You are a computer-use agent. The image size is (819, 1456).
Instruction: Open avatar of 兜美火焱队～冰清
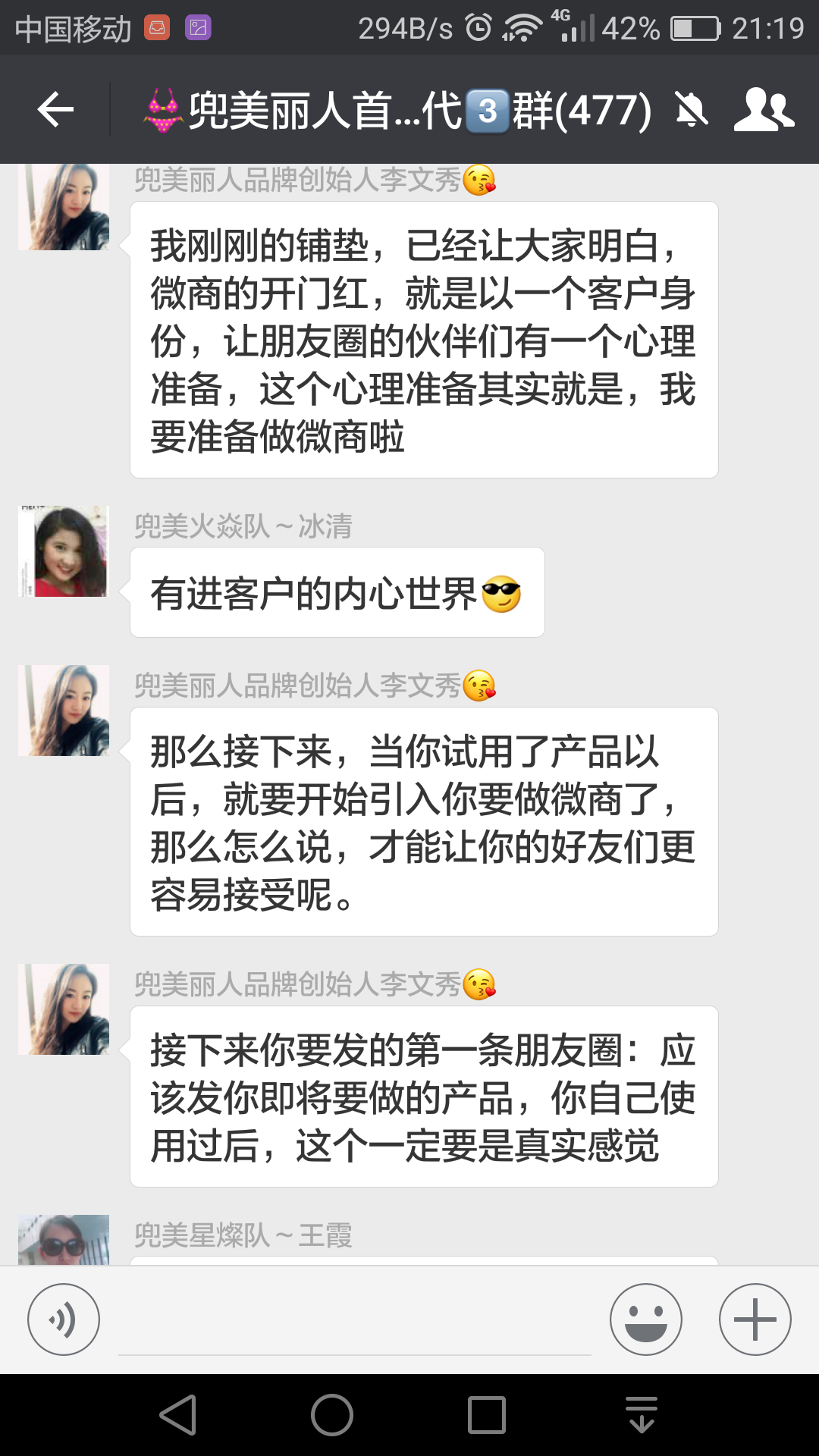[64, 551]
